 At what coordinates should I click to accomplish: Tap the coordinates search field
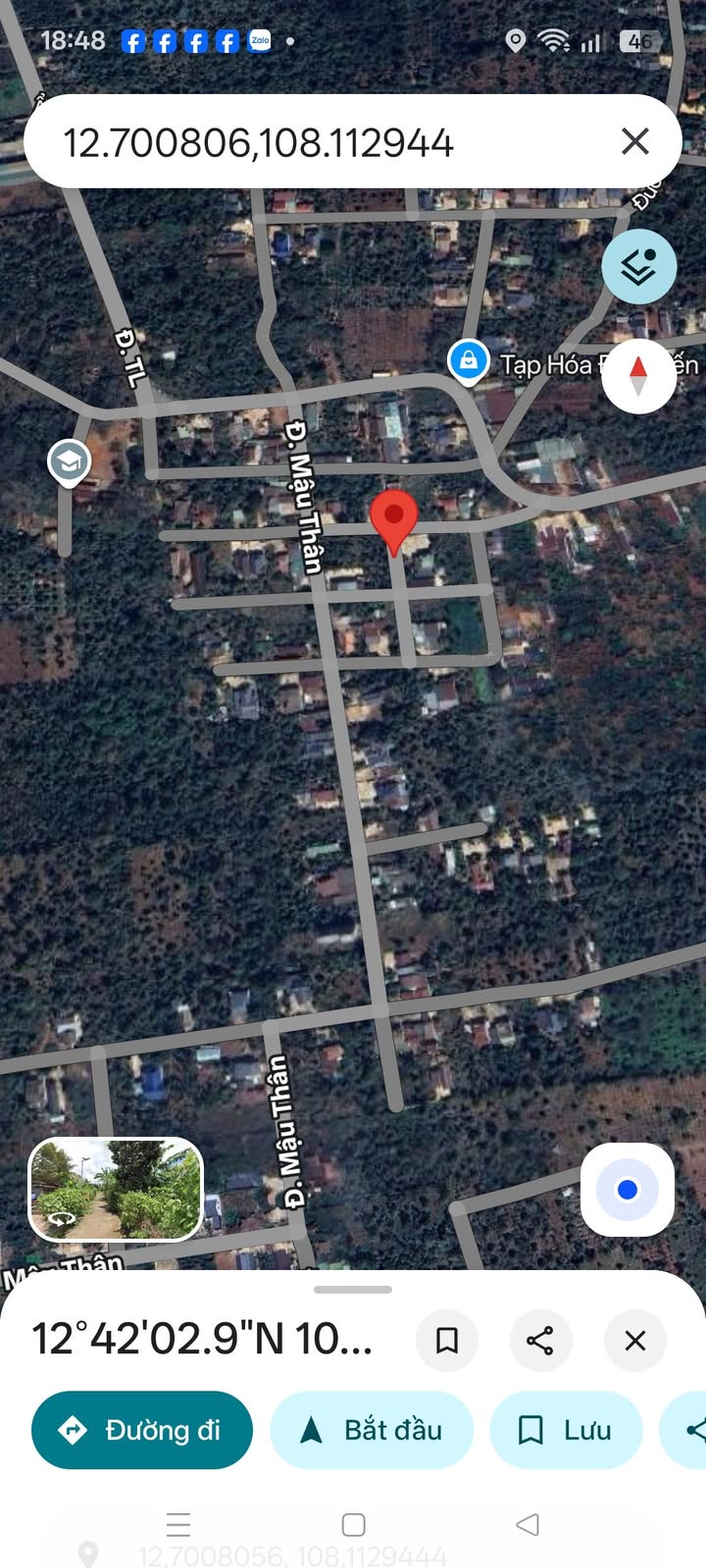(324, 142)
